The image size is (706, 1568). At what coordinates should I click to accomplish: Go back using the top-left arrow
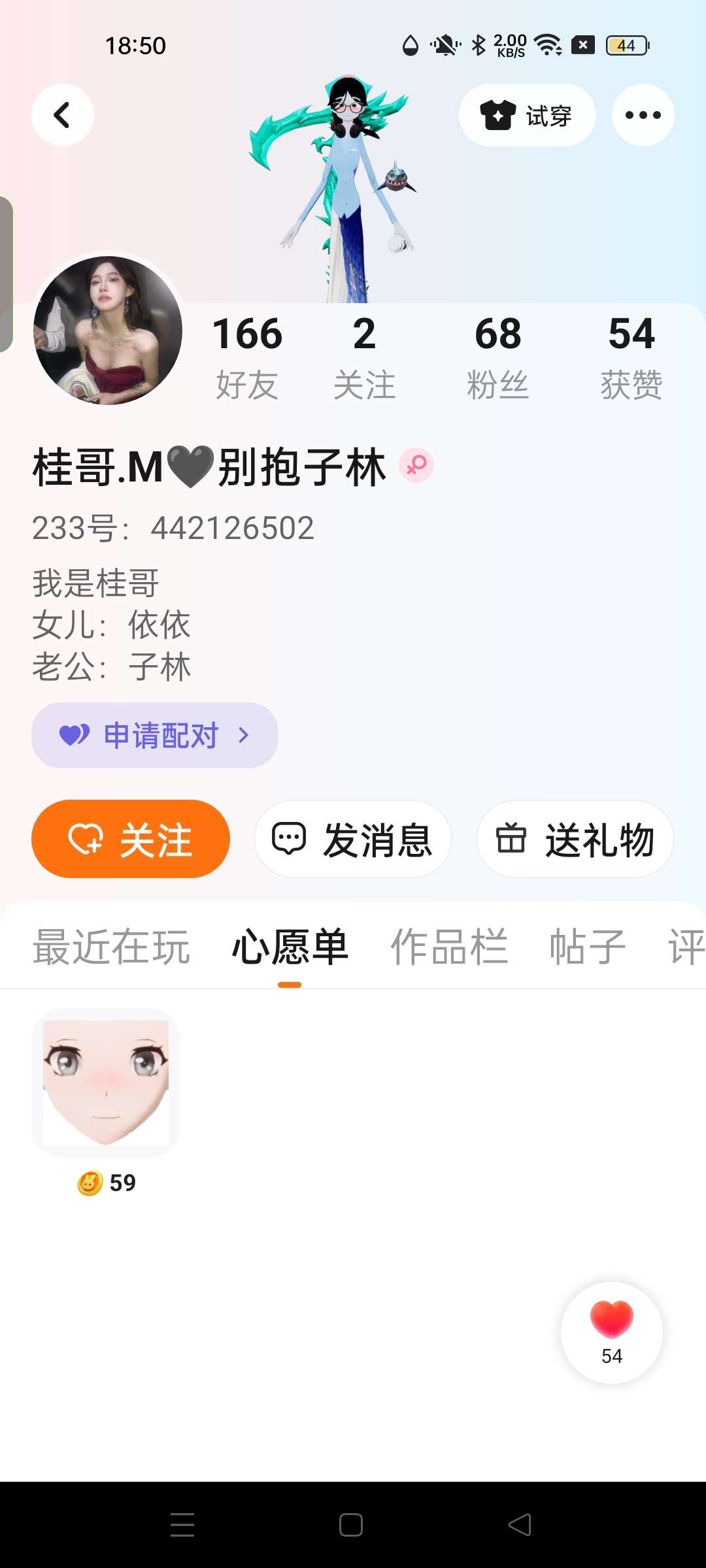(x=63, y=115)
